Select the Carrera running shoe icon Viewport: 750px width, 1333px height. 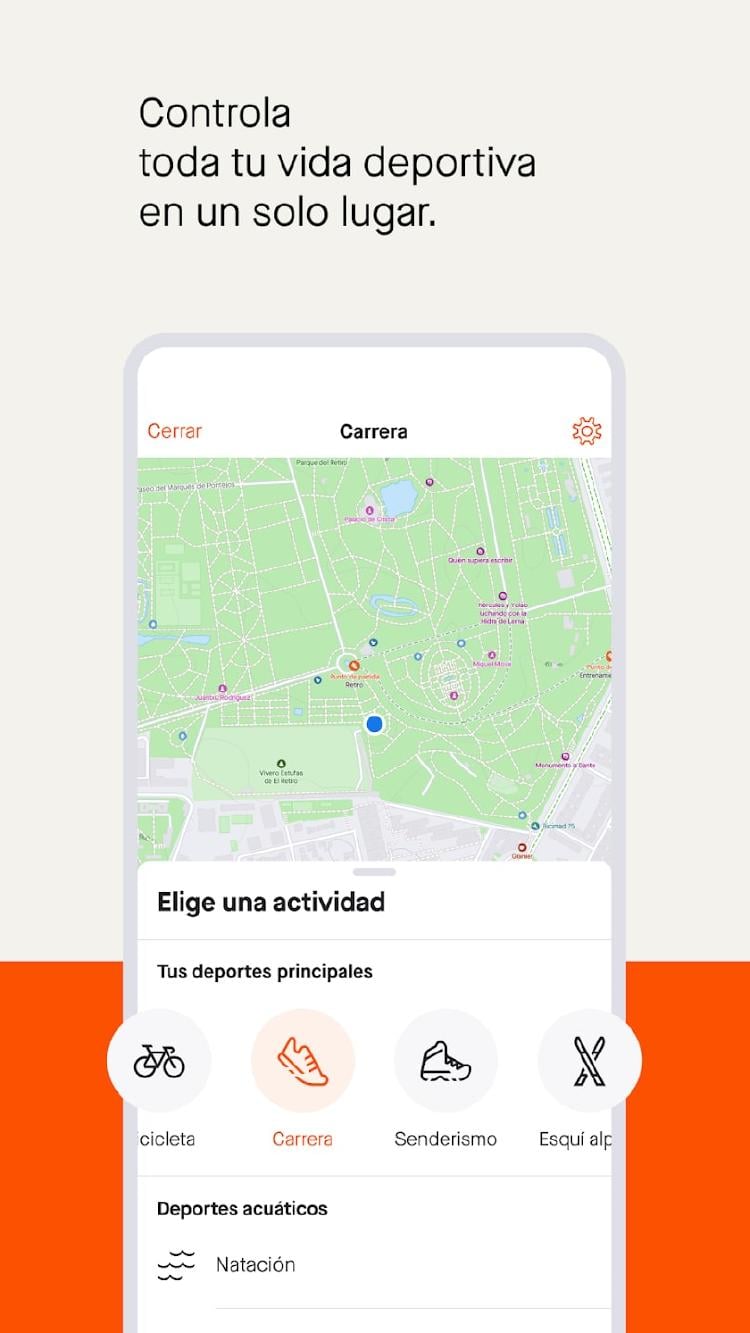click(304, 1060)
